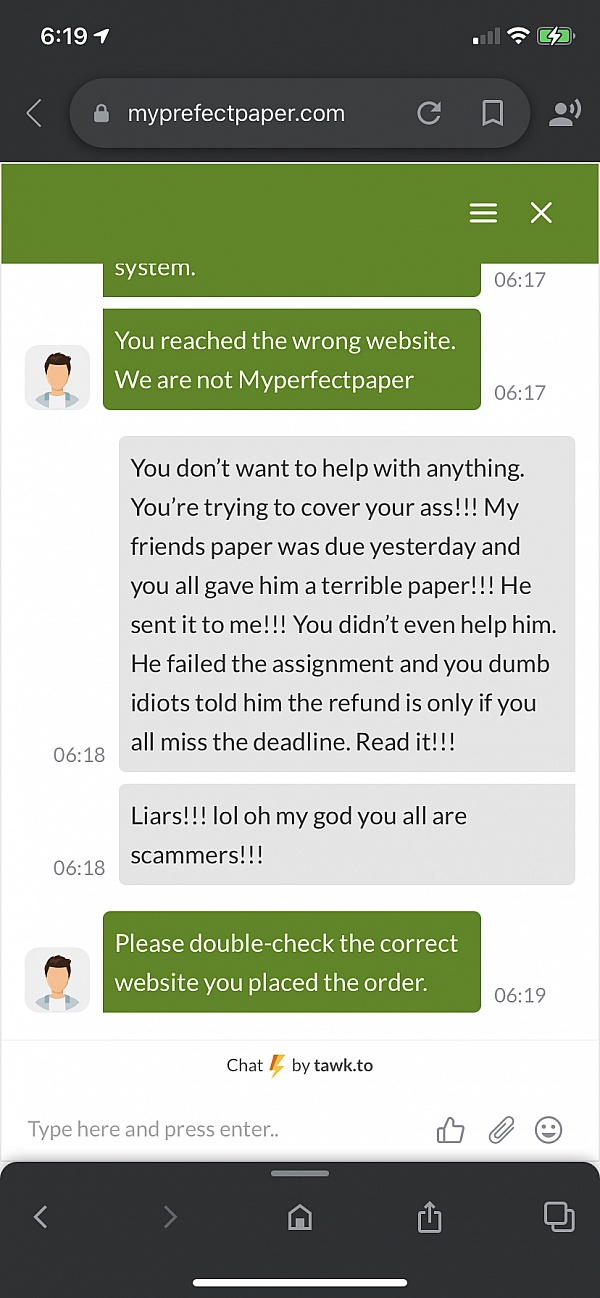The height and width of the screenshot is (1298, 600).
Task: Open the browser tabs overview
Action: 557,1216
